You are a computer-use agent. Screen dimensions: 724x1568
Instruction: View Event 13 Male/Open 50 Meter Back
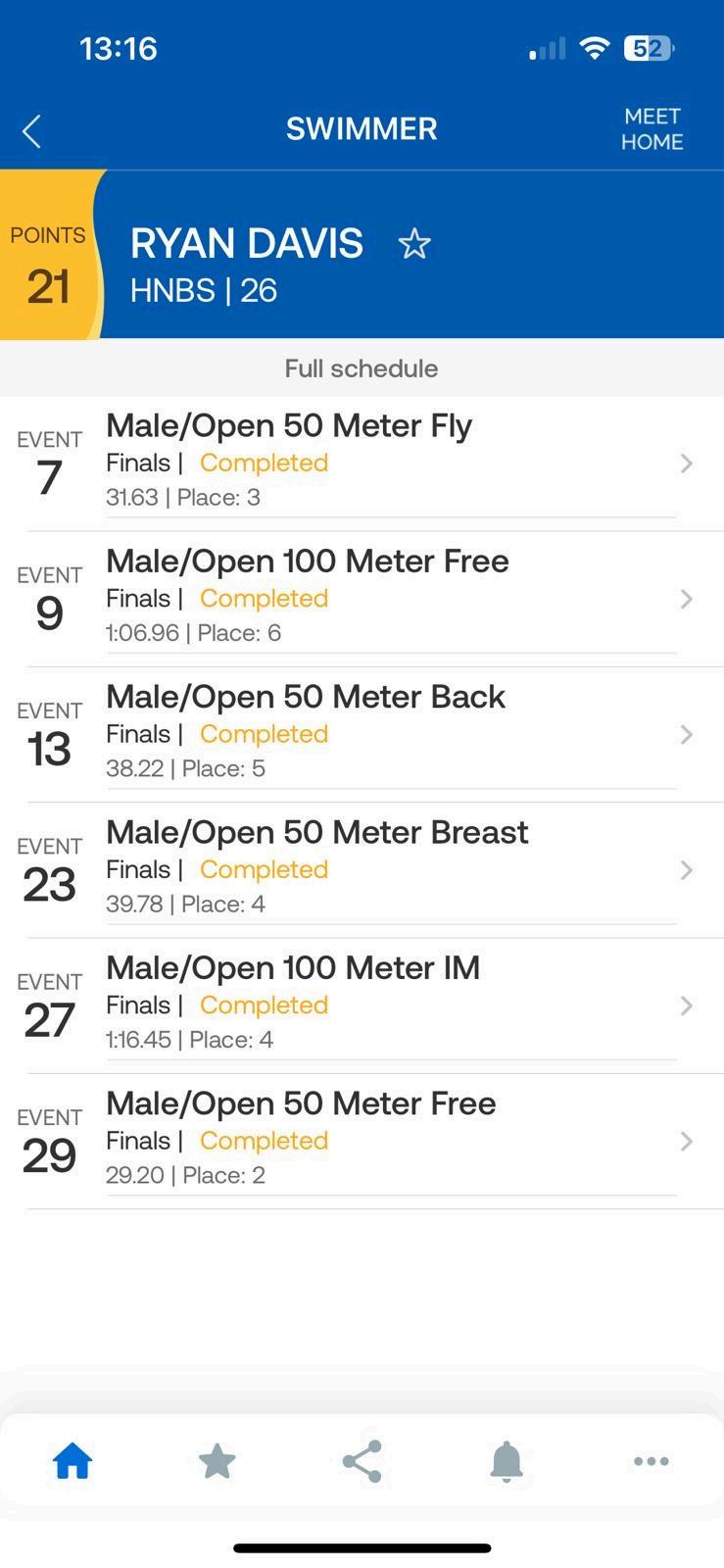coord(362,732)
